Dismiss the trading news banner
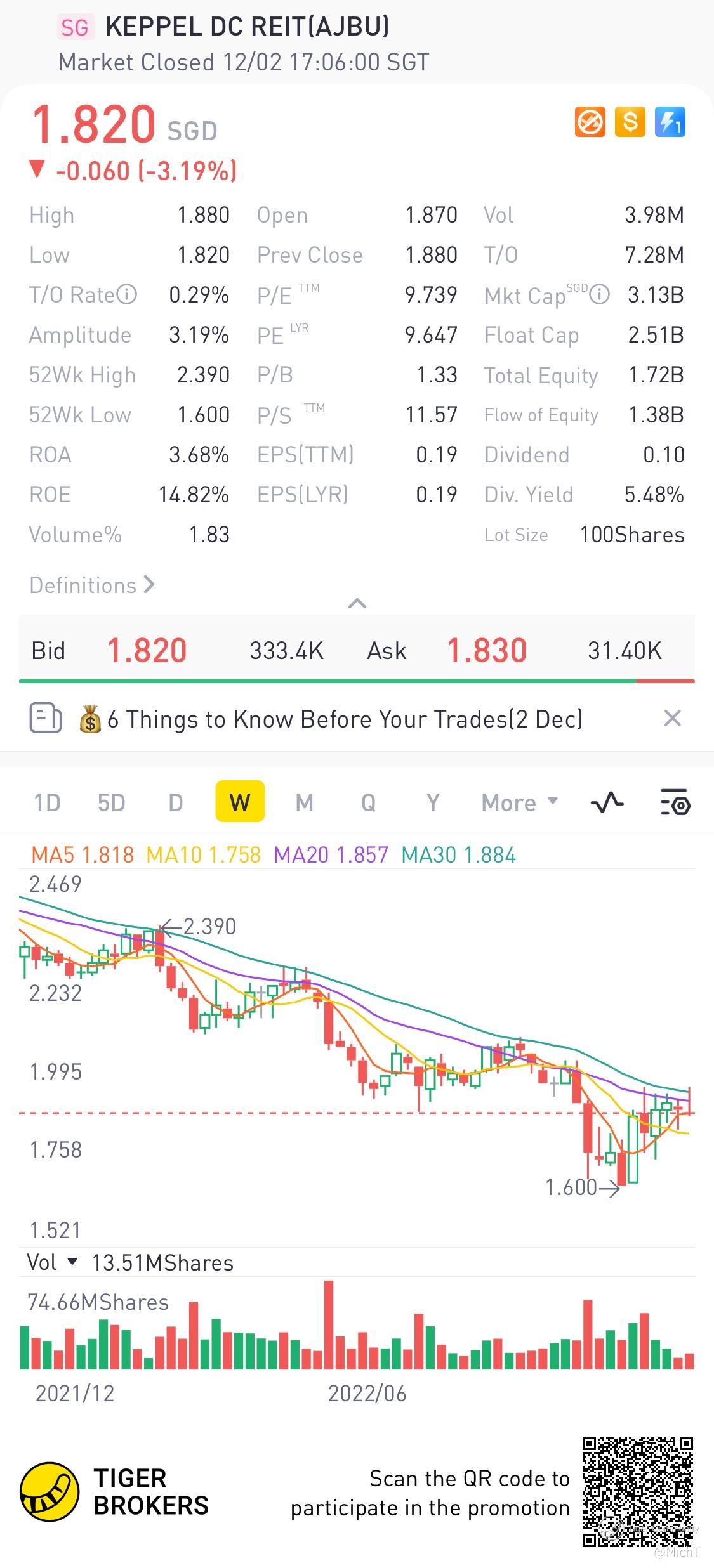Image resolution: width=714 pixels, height=1568 pixels. coord(672,719)
